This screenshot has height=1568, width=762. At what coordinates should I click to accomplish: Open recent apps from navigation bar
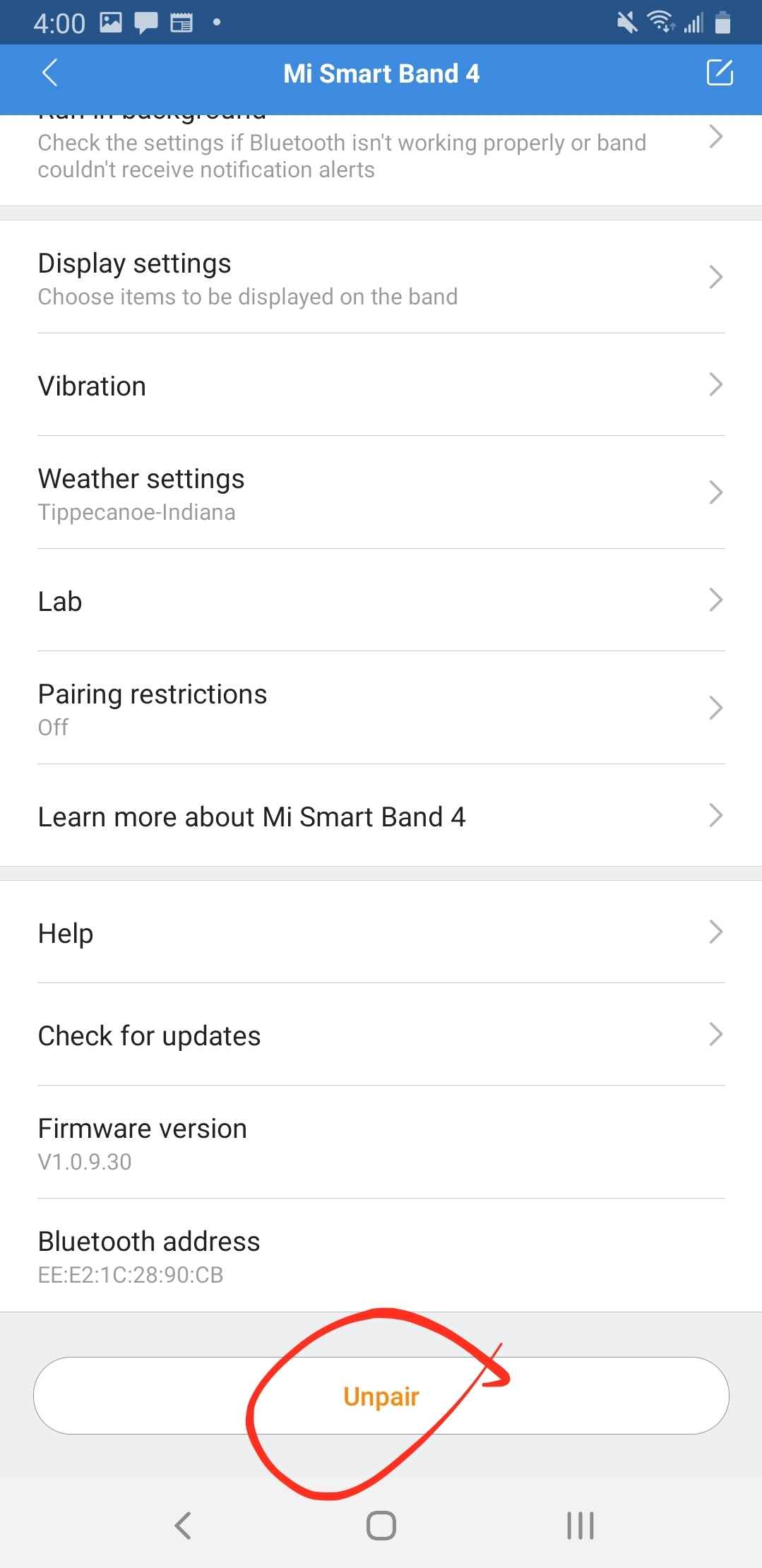(x=581, y=1526)
